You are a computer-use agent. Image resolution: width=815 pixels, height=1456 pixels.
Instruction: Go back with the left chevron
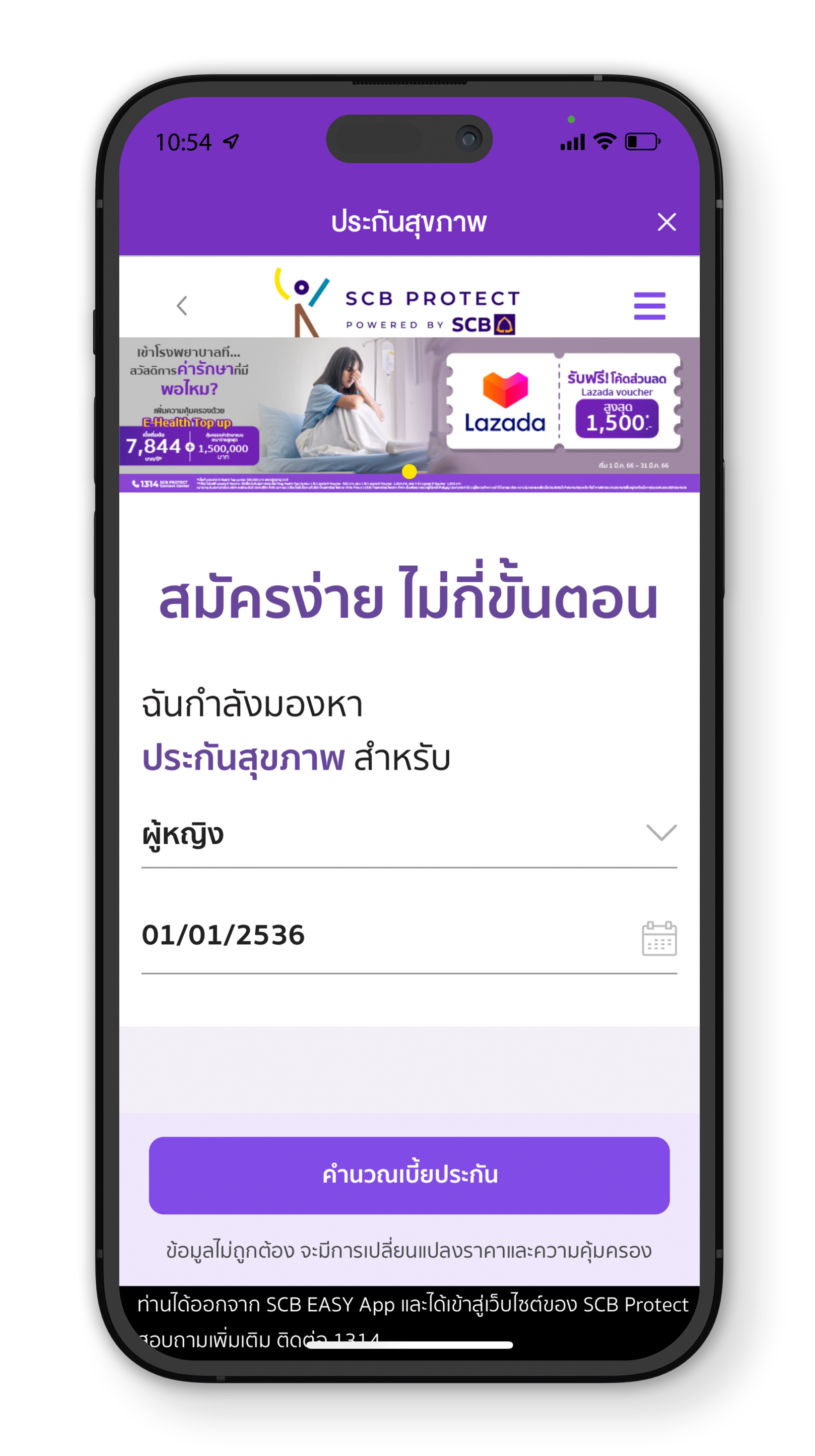[x=181, y=306]
